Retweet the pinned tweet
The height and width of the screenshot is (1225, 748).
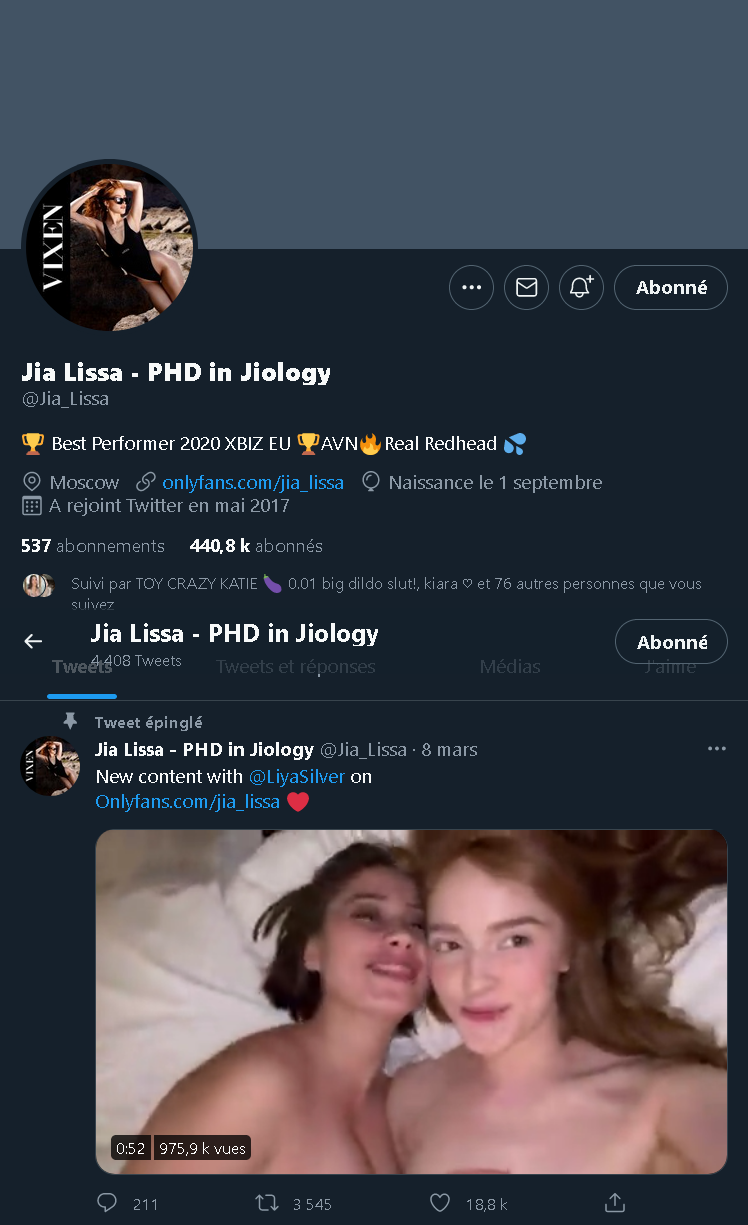267,1203
